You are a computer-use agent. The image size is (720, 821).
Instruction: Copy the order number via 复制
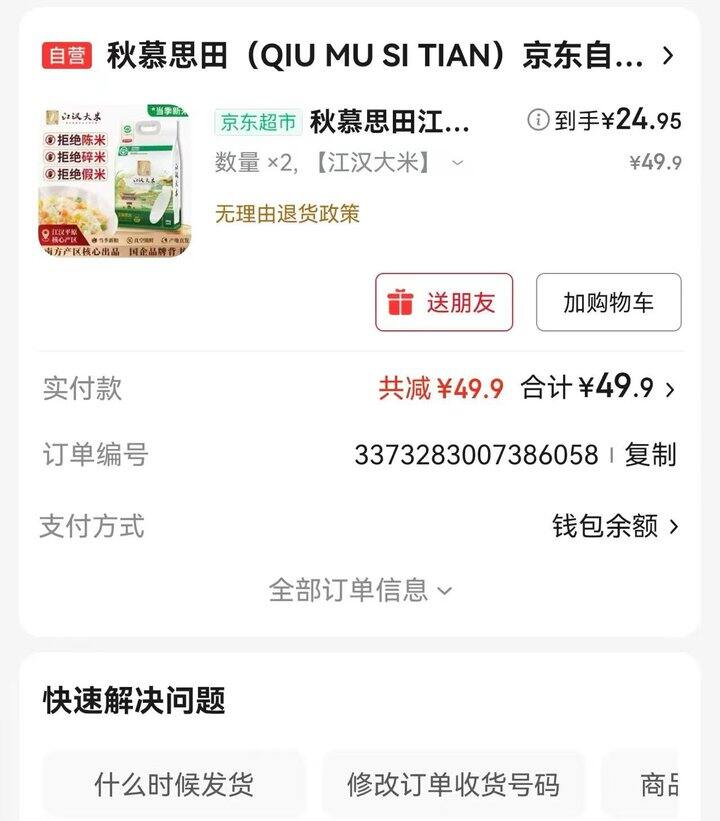(651, 455)
